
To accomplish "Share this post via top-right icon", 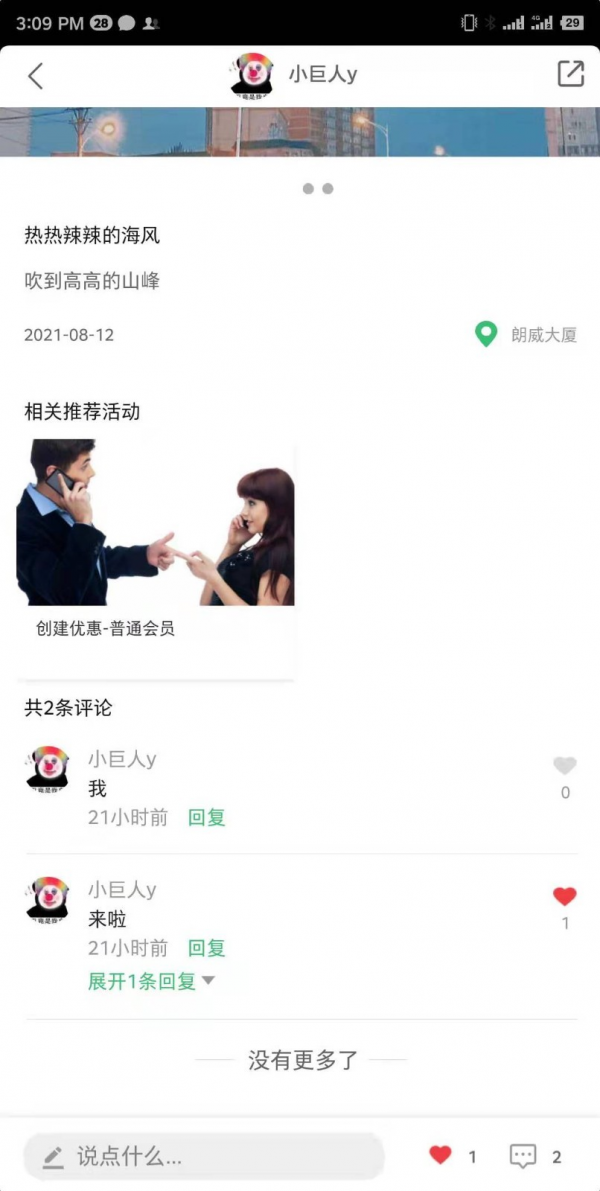I will tap(570, 74).
